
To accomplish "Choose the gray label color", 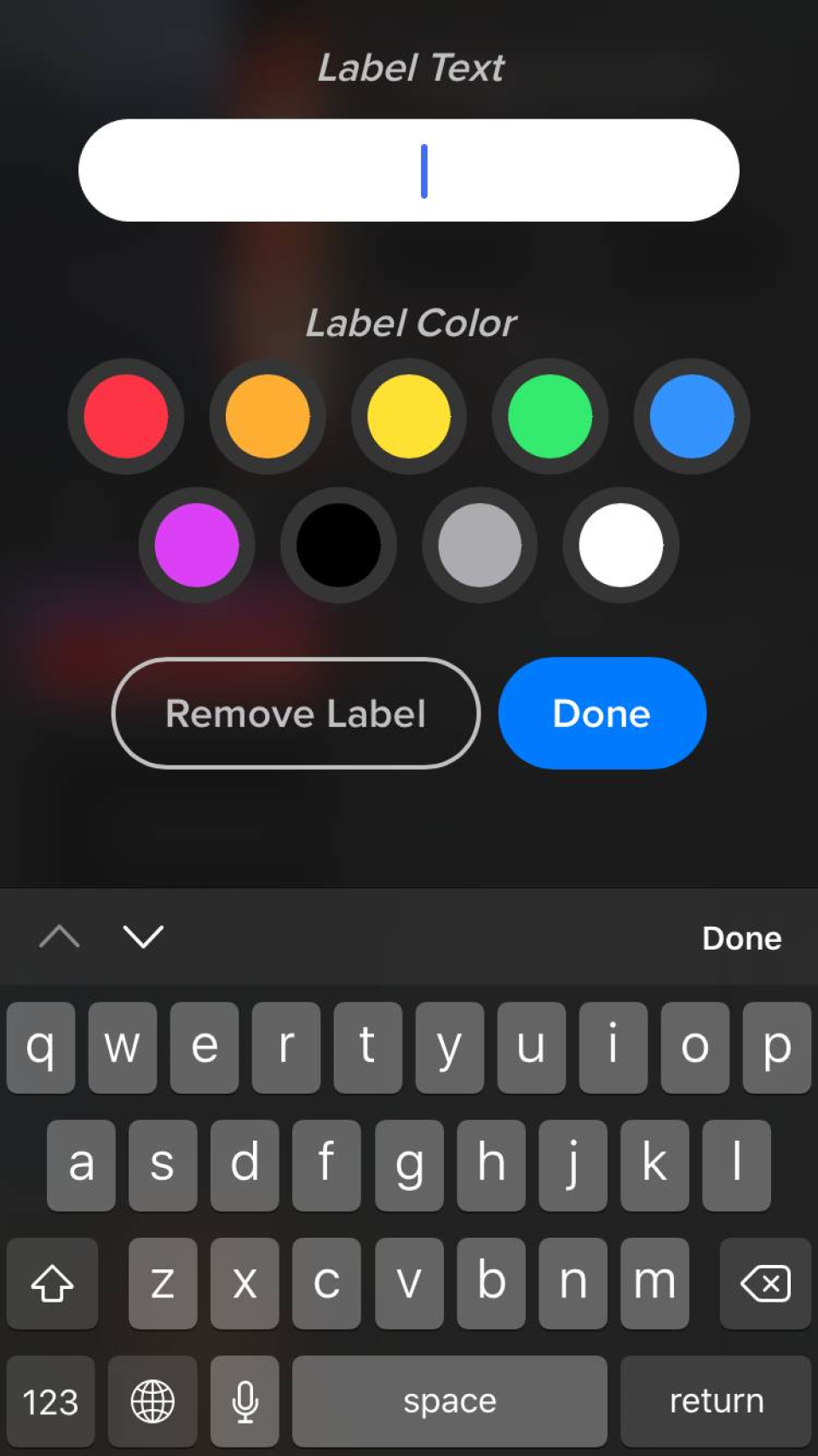I will pos(480,545).
